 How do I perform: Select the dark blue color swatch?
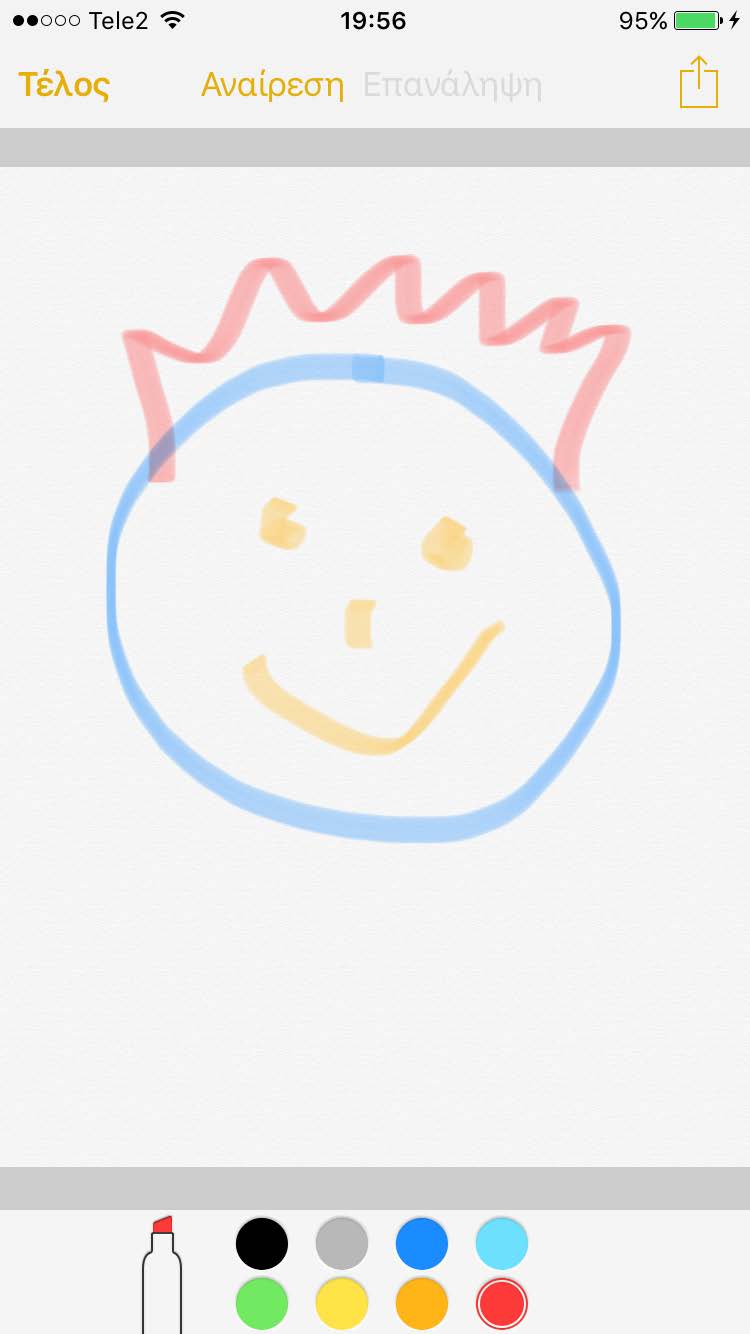click(x=422, y=1244)
